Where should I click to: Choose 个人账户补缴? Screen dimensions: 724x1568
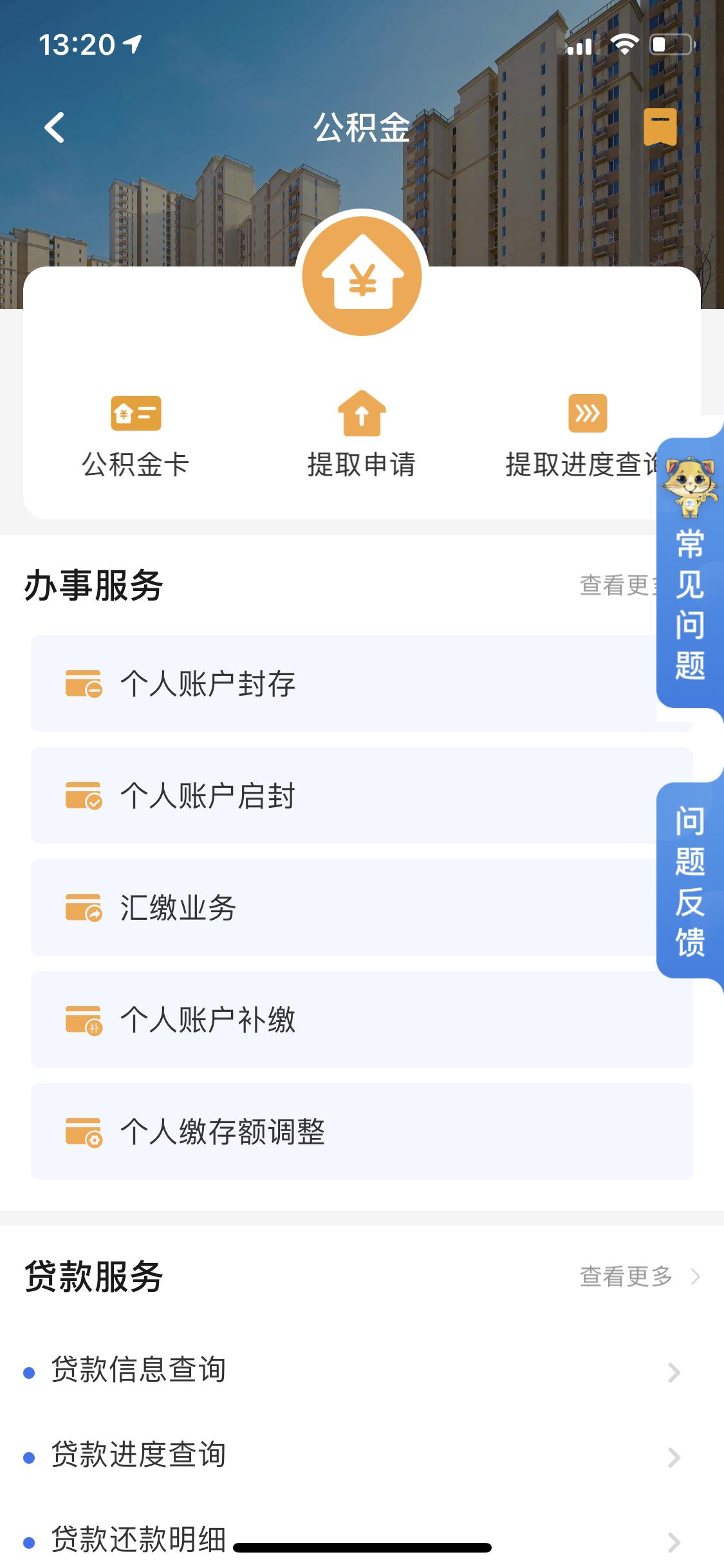click(360, 1020)
